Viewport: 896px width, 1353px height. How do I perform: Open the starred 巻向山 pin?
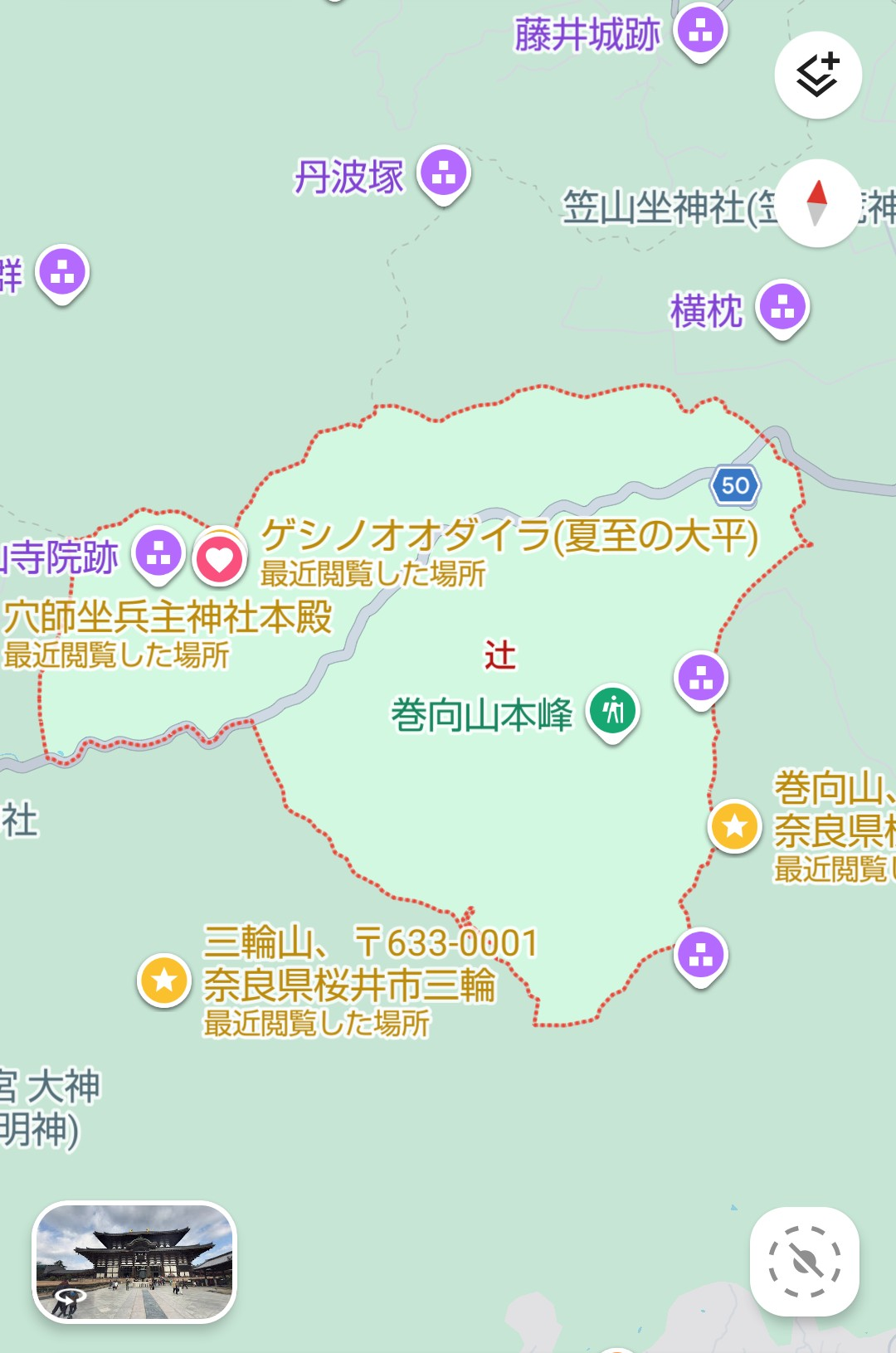click(734, 825)
